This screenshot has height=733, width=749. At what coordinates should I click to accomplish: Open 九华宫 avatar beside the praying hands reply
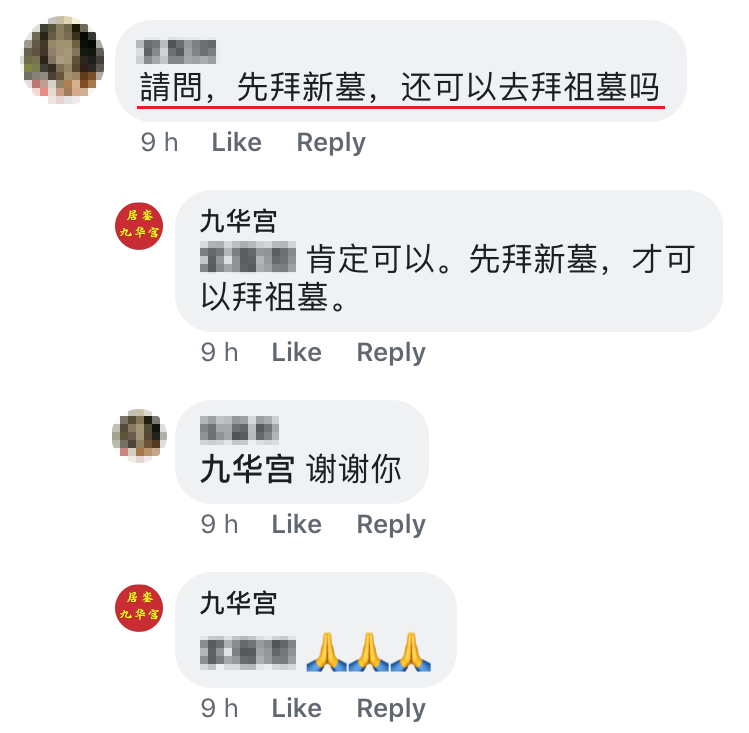click(x=139, y=607)
